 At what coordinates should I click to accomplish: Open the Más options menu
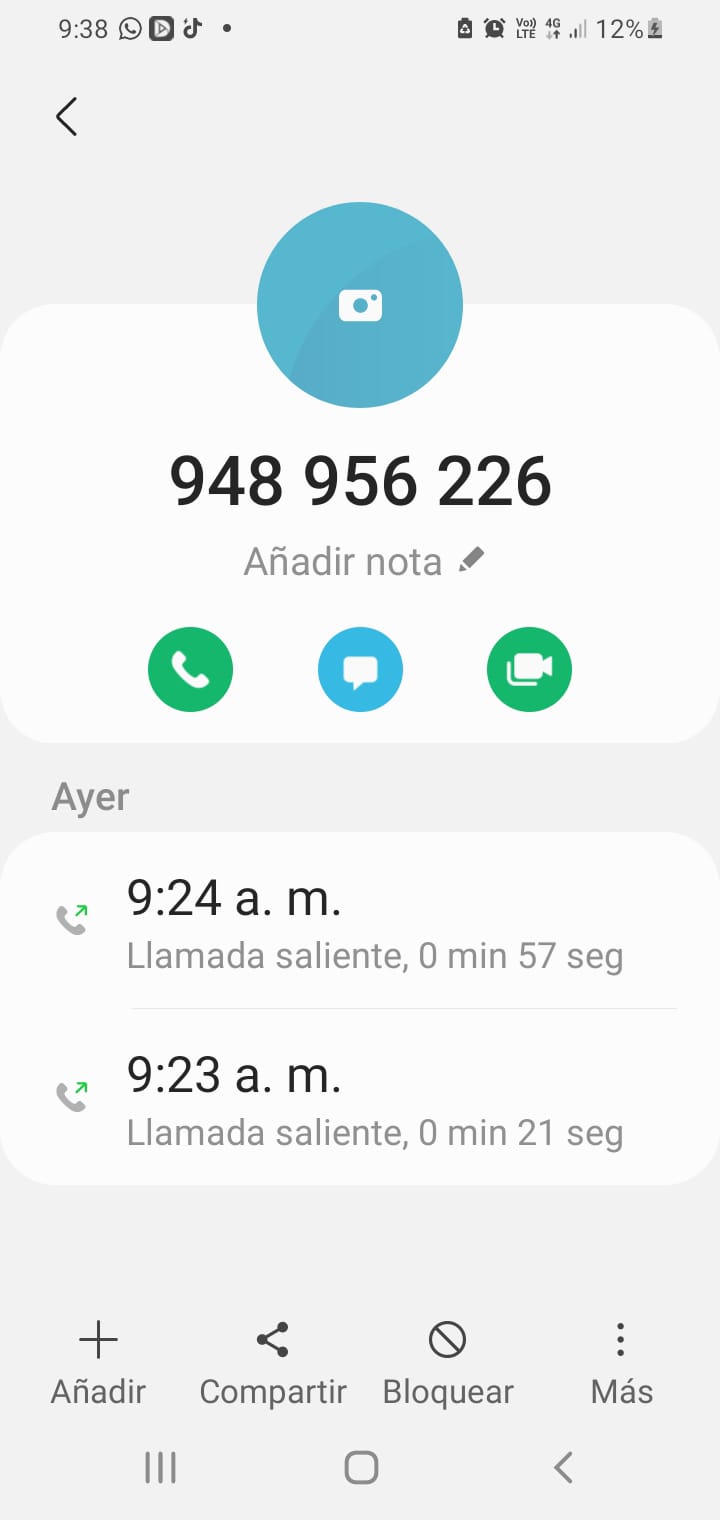tap(621, 1362)
